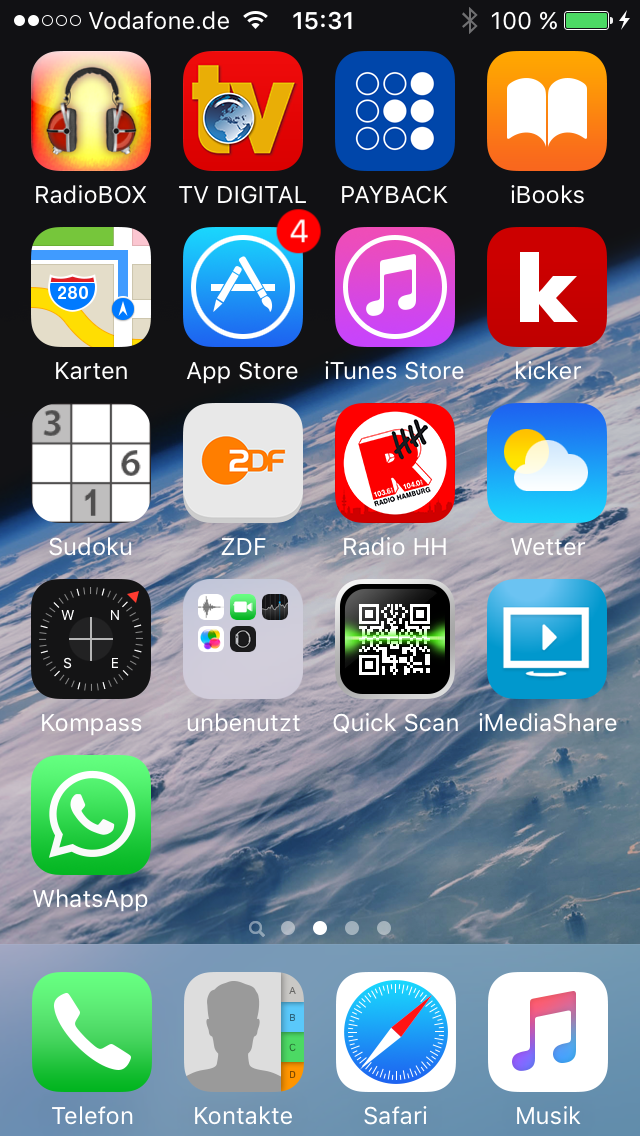Open iTunes Store
Screen dimensions: 640x1136
point(395,287)
